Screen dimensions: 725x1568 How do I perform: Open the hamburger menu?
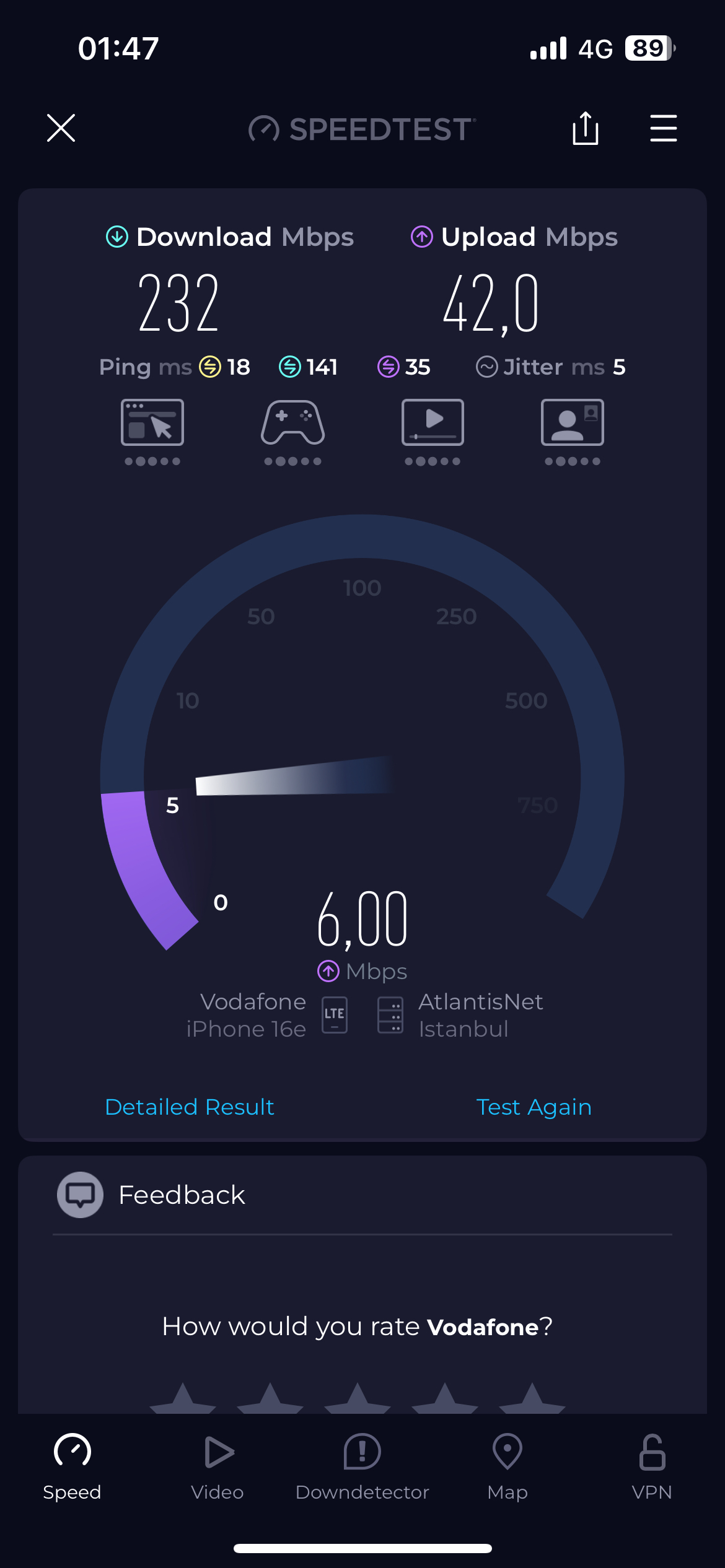[663, 128]
